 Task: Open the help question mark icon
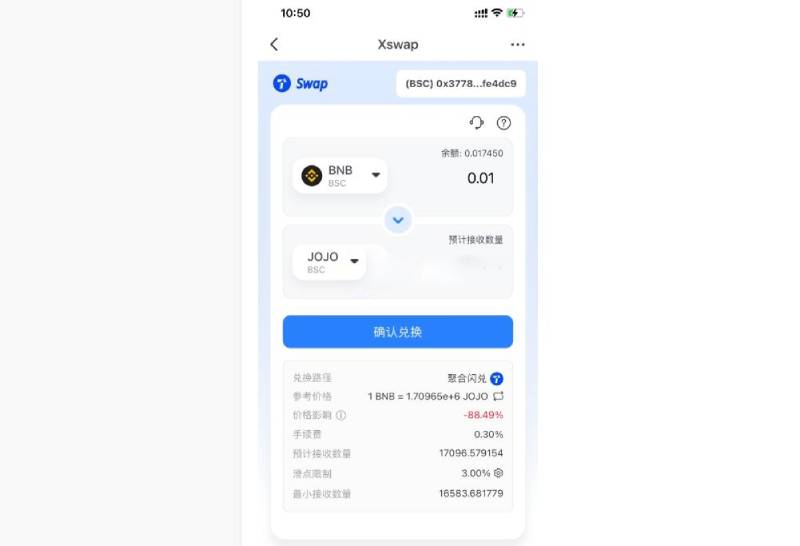tap(503, 123)
